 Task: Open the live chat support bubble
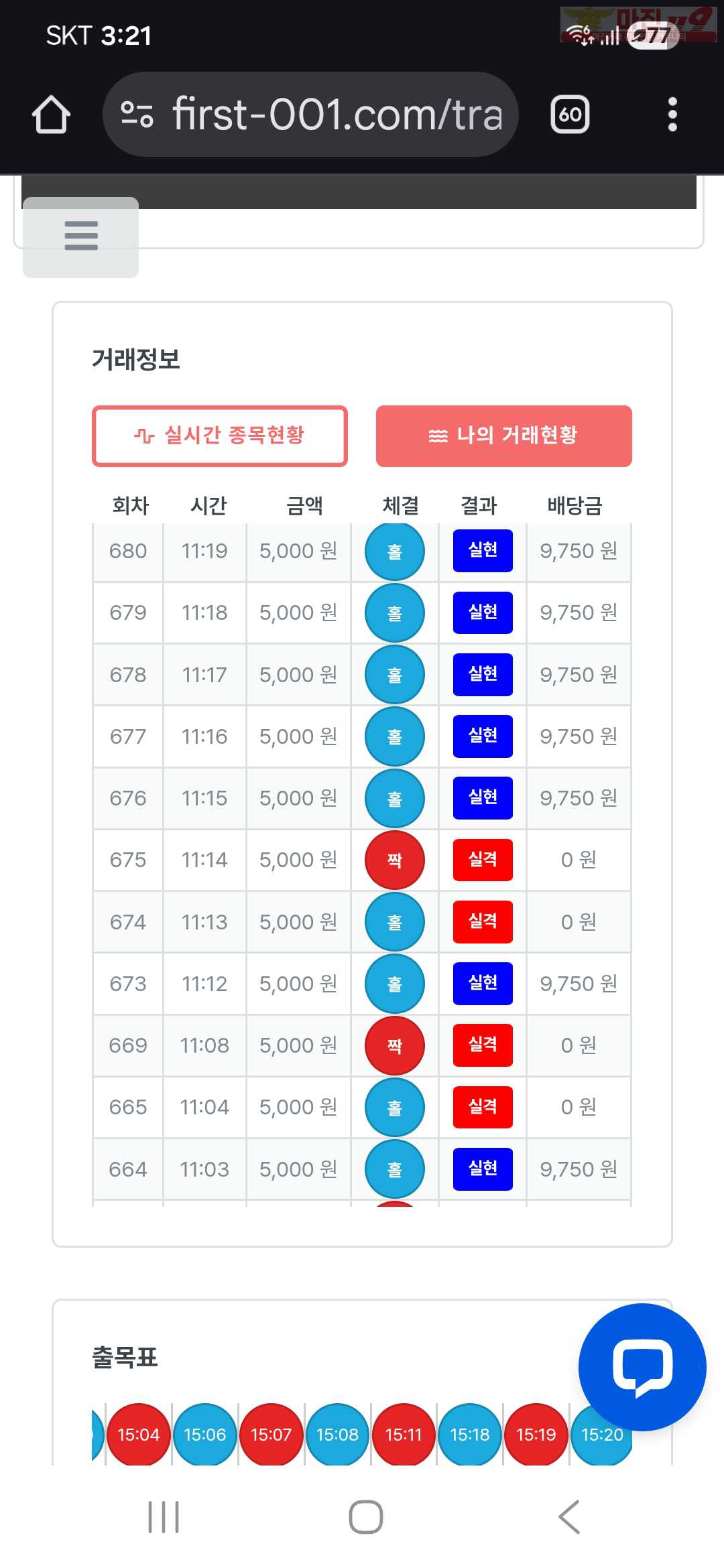click(x=642, y=1367)
